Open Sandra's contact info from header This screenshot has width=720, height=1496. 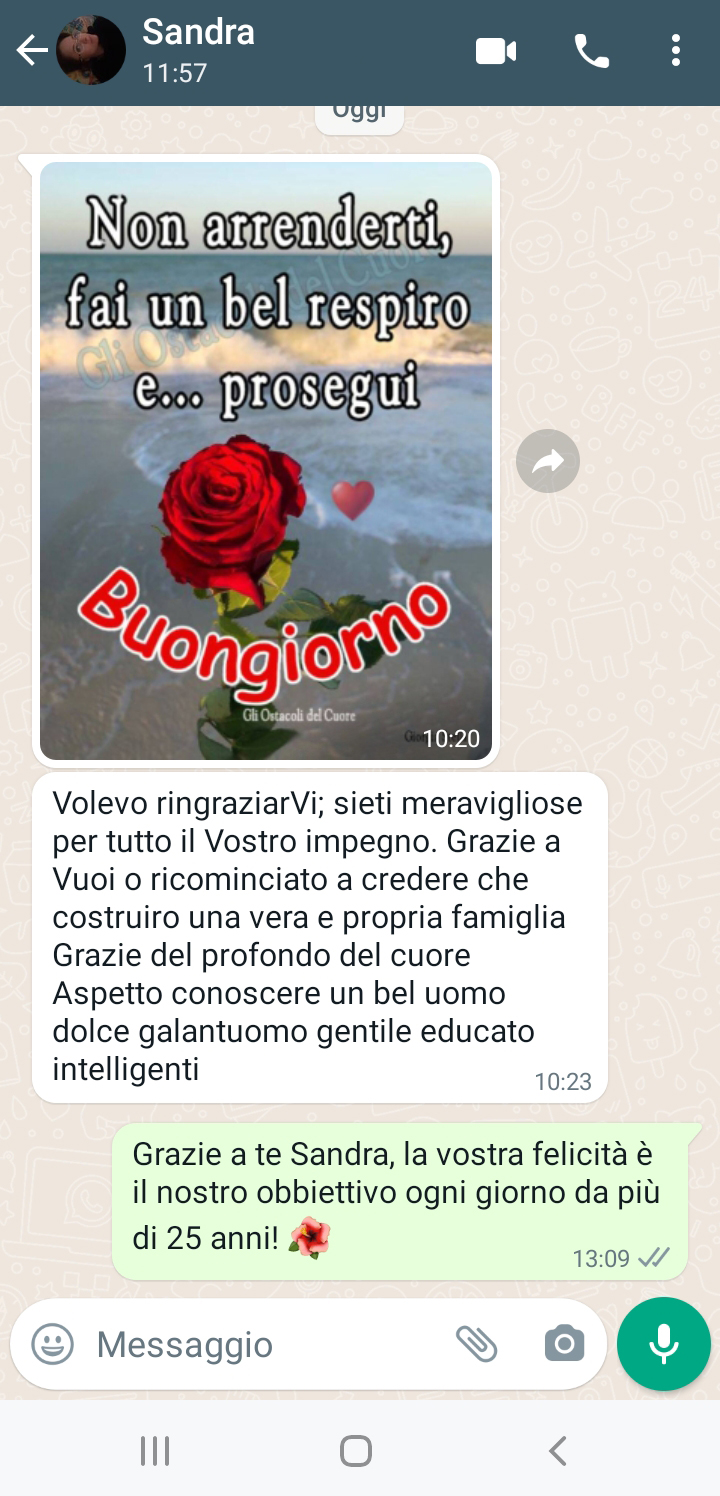[x=198, y=50]
